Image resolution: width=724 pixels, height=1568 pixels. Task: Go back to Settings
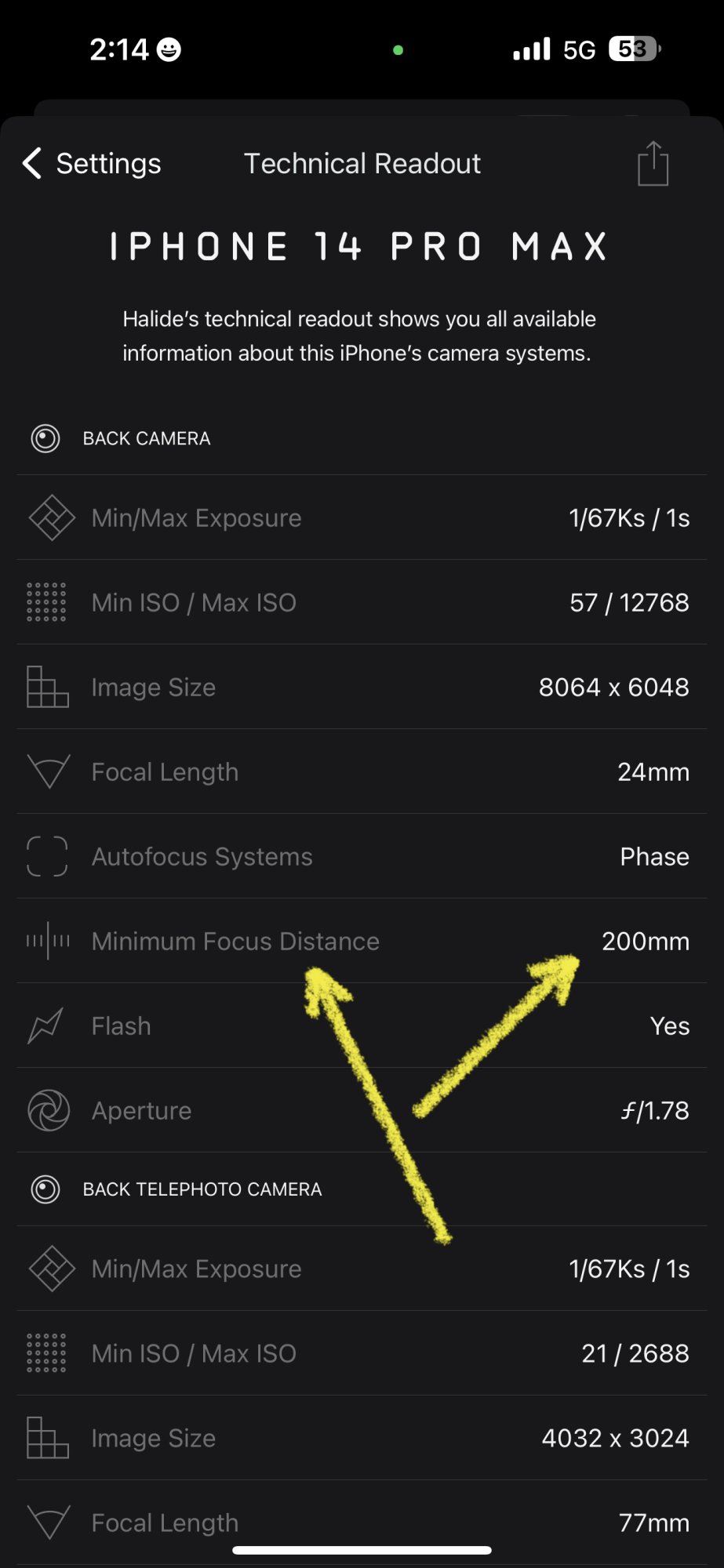(x=92, y=164)
